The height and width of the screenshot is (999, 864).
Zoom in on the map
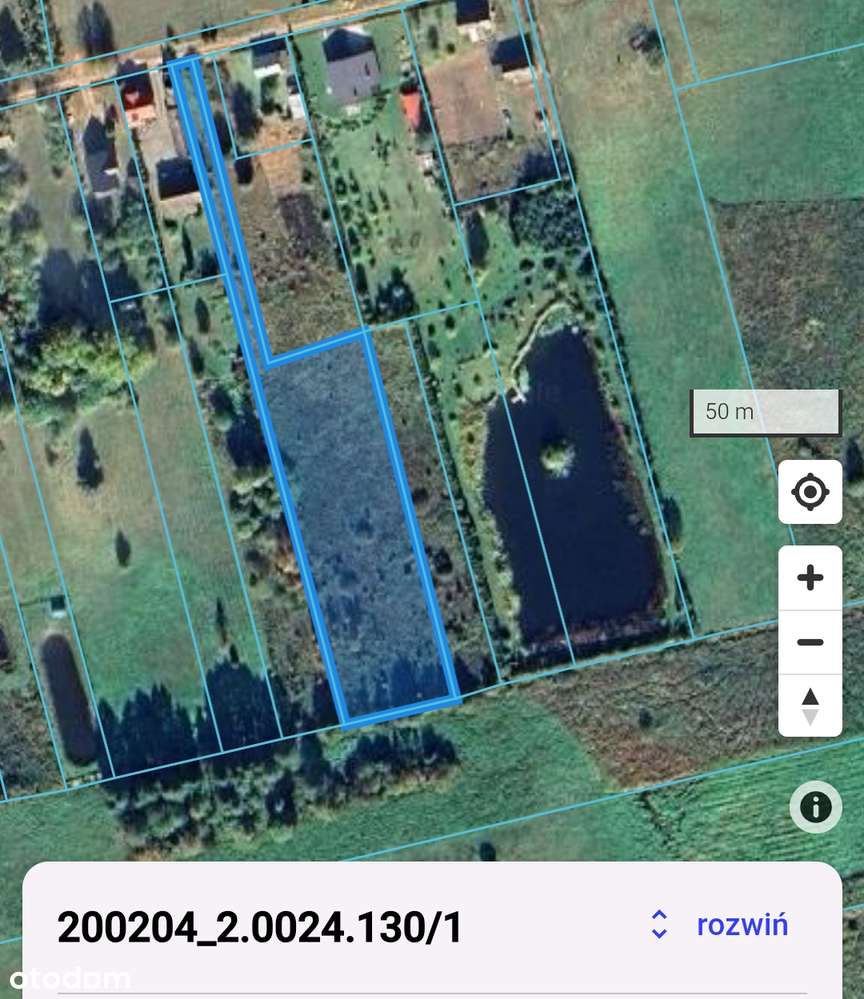[810, 578]
